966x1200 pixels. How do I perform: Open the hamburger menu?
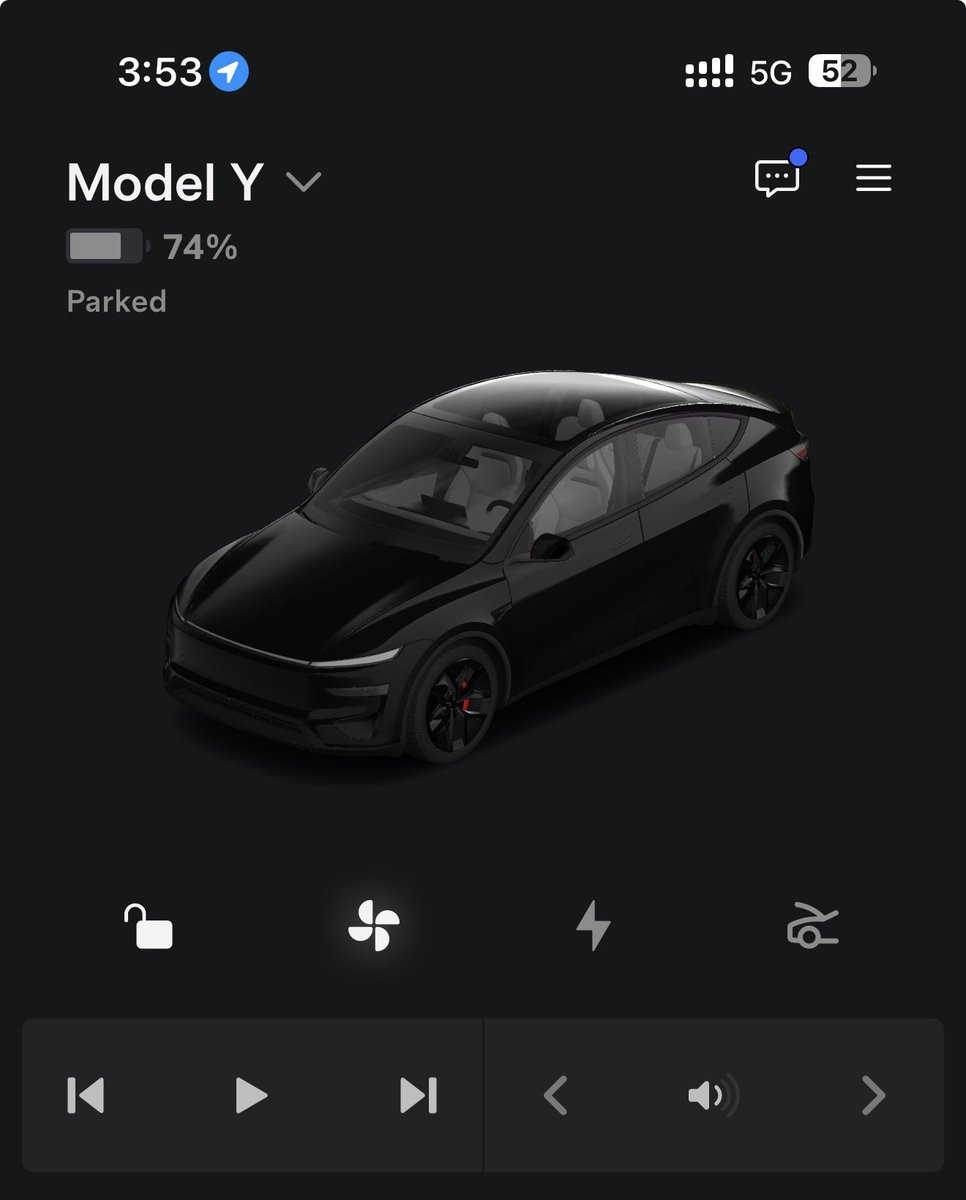[873, 179]
